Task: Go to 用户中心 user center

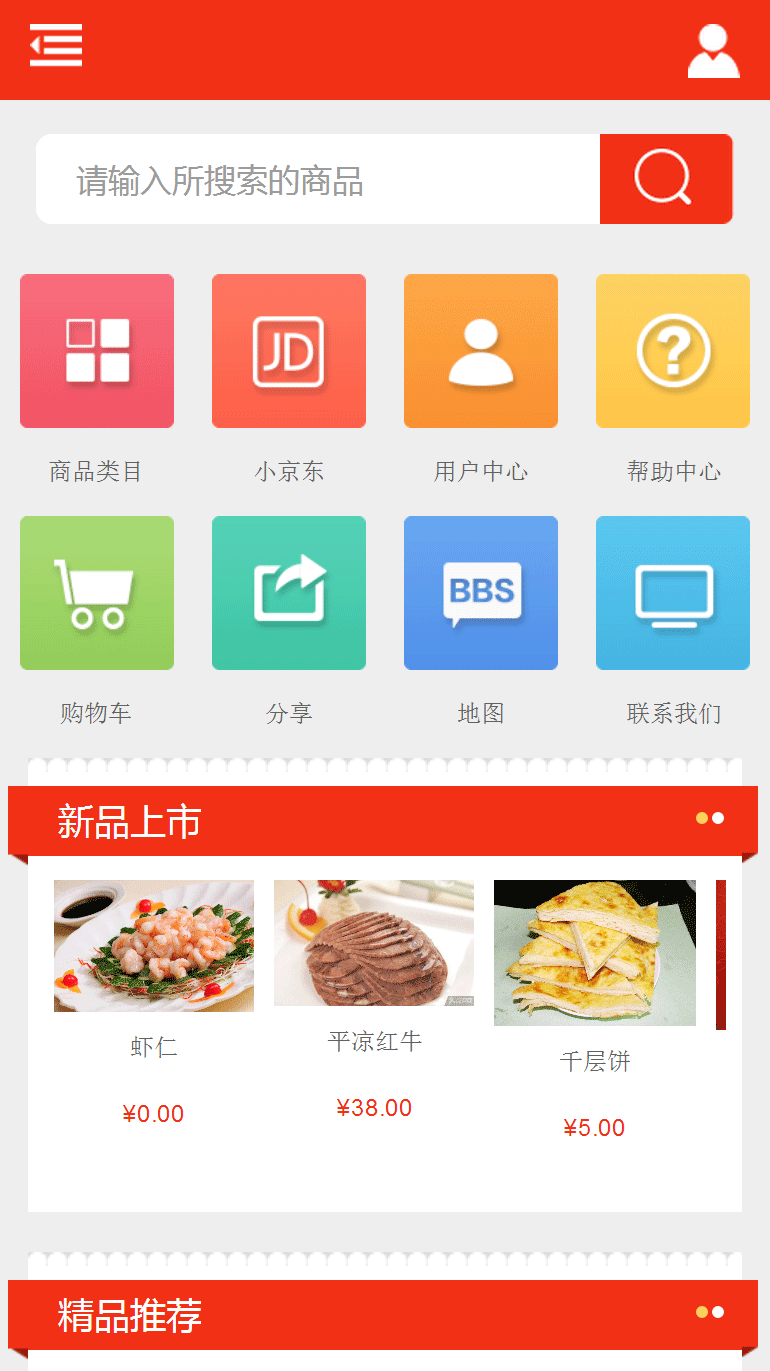Action: point(481,351)
